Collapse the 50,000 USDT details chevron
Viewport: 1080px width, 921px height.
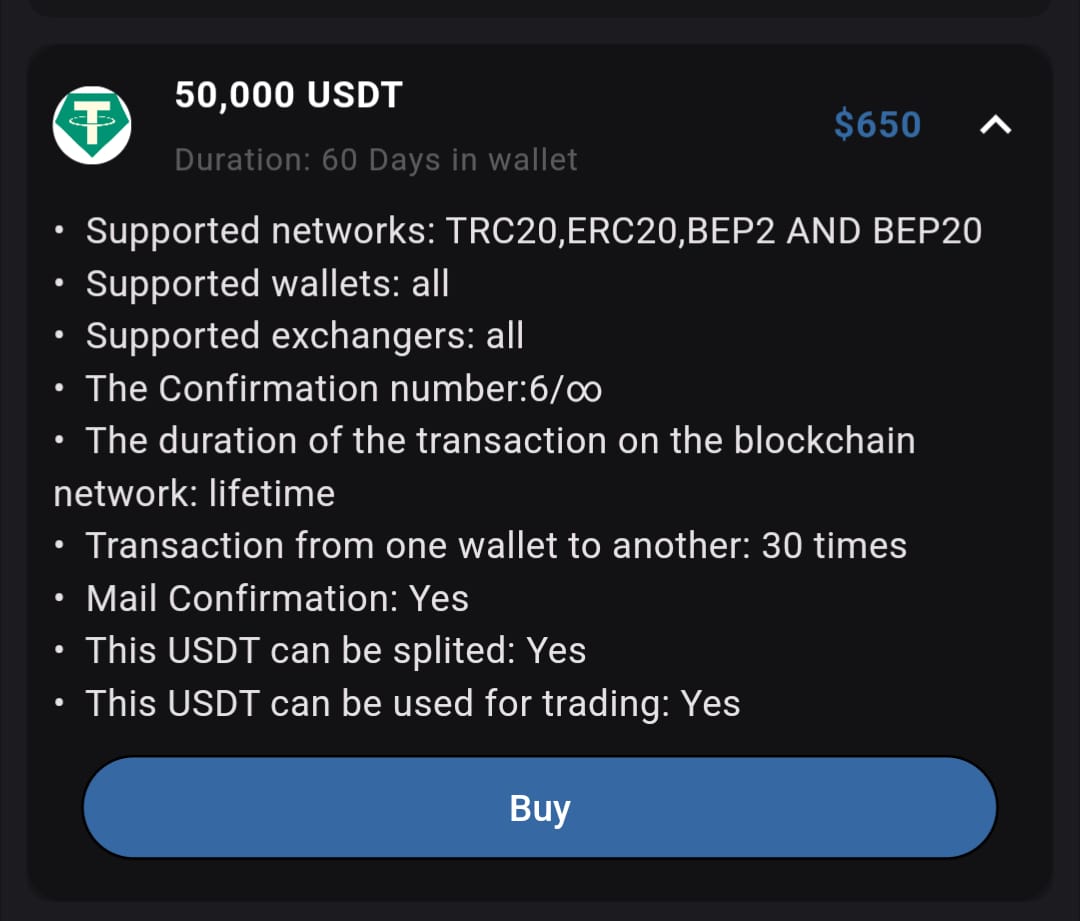pos(995,125)
